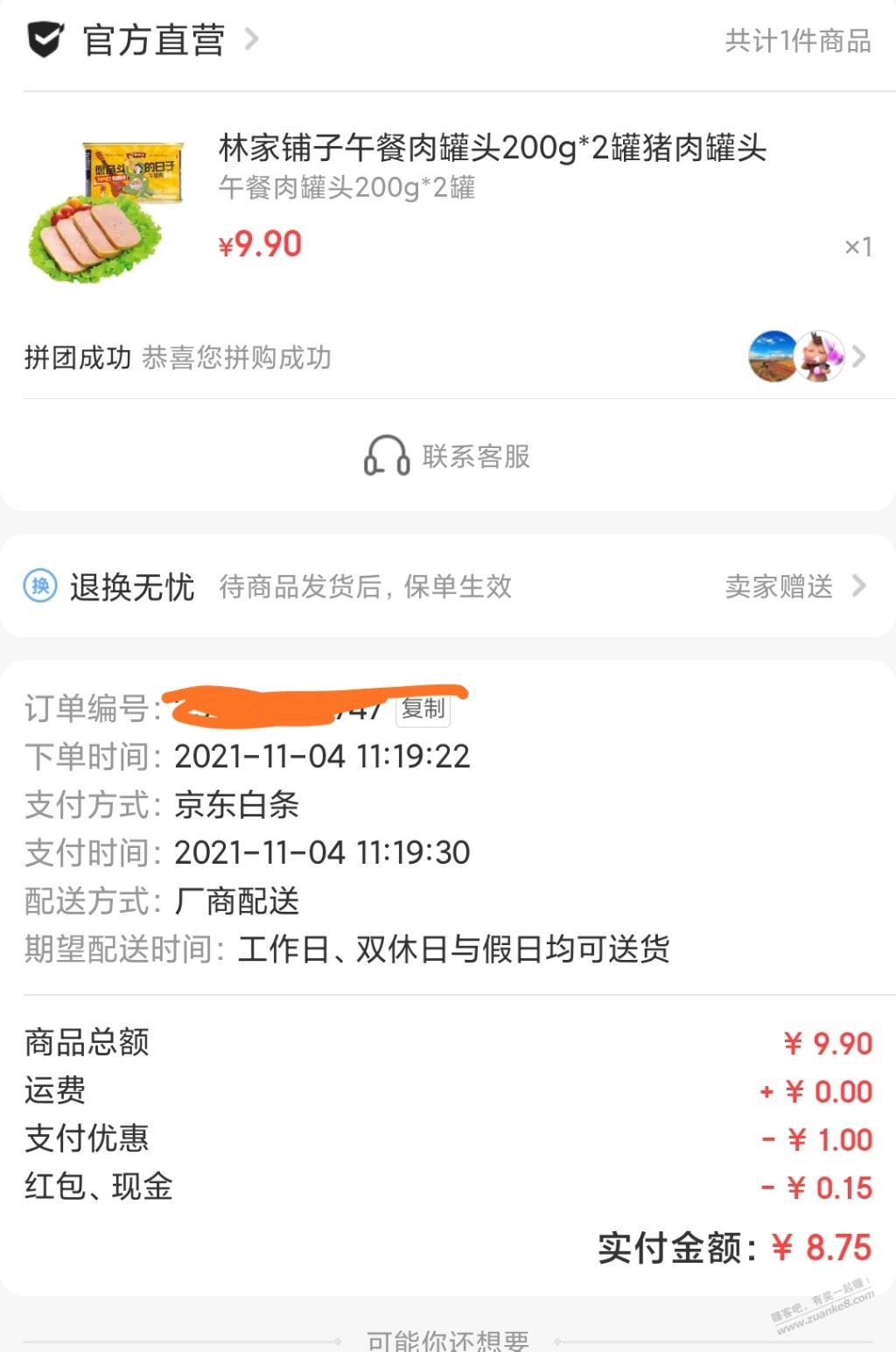View 拼团成功 group members
This screenshot has height=1352, width=896.
807,357
